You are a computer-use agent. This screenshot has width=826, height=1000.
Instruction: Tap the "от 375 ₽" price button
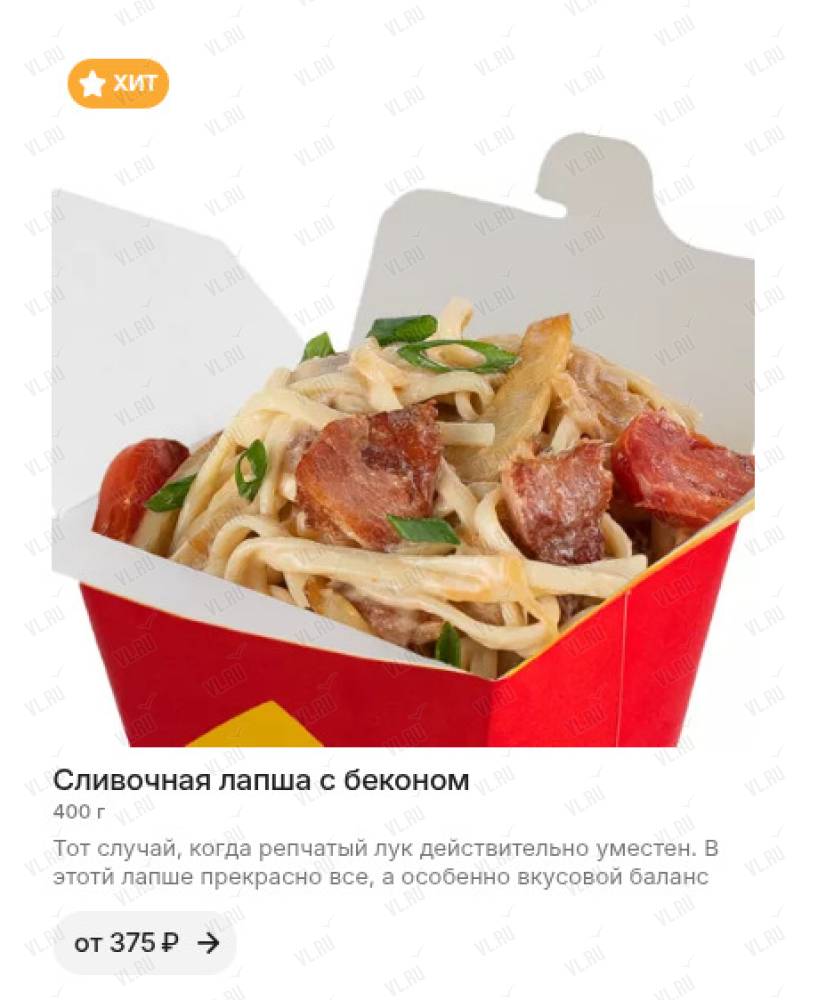click(145, 942)
